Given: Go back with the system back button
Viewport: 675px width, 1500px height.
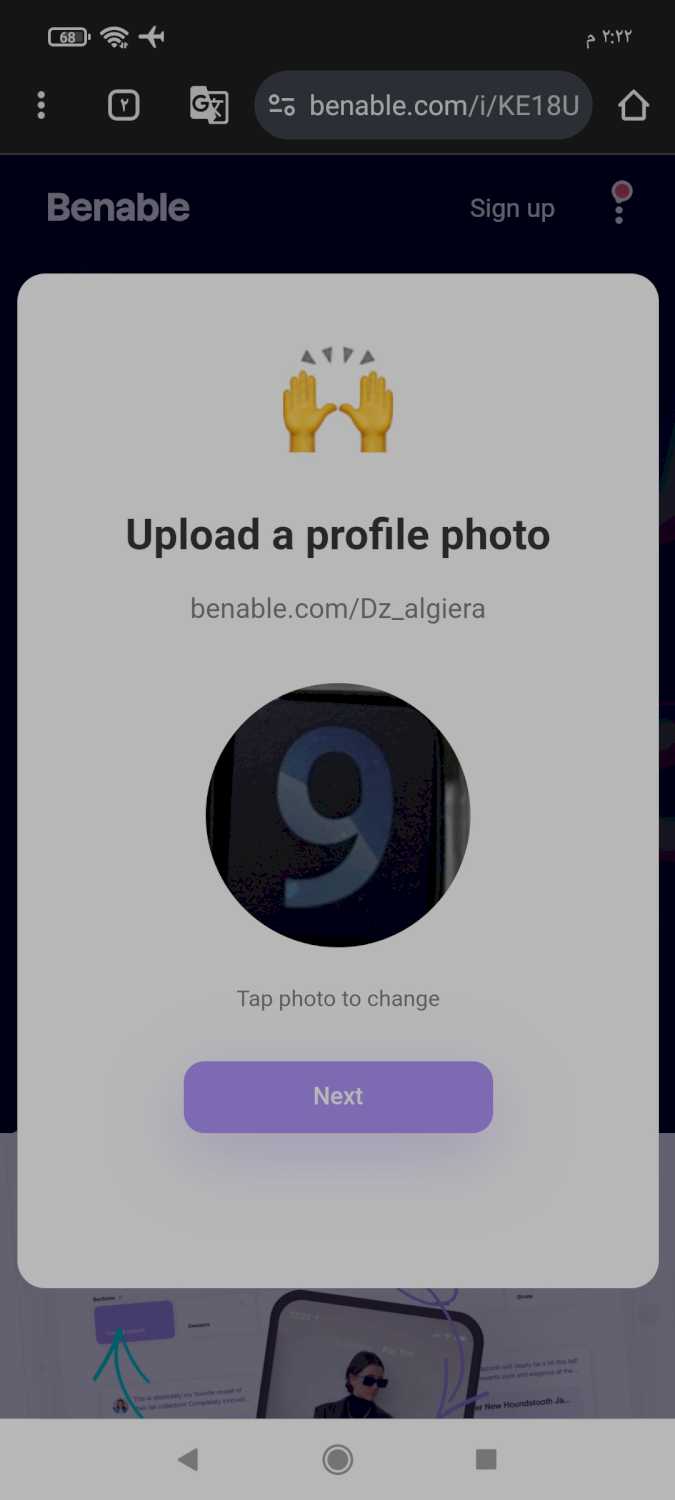Looking at the screenshot, I should [188, 1460].
